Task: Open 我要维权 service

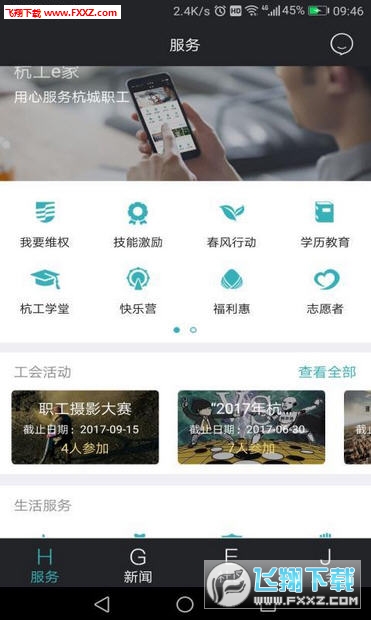Action: pos(45,224)
